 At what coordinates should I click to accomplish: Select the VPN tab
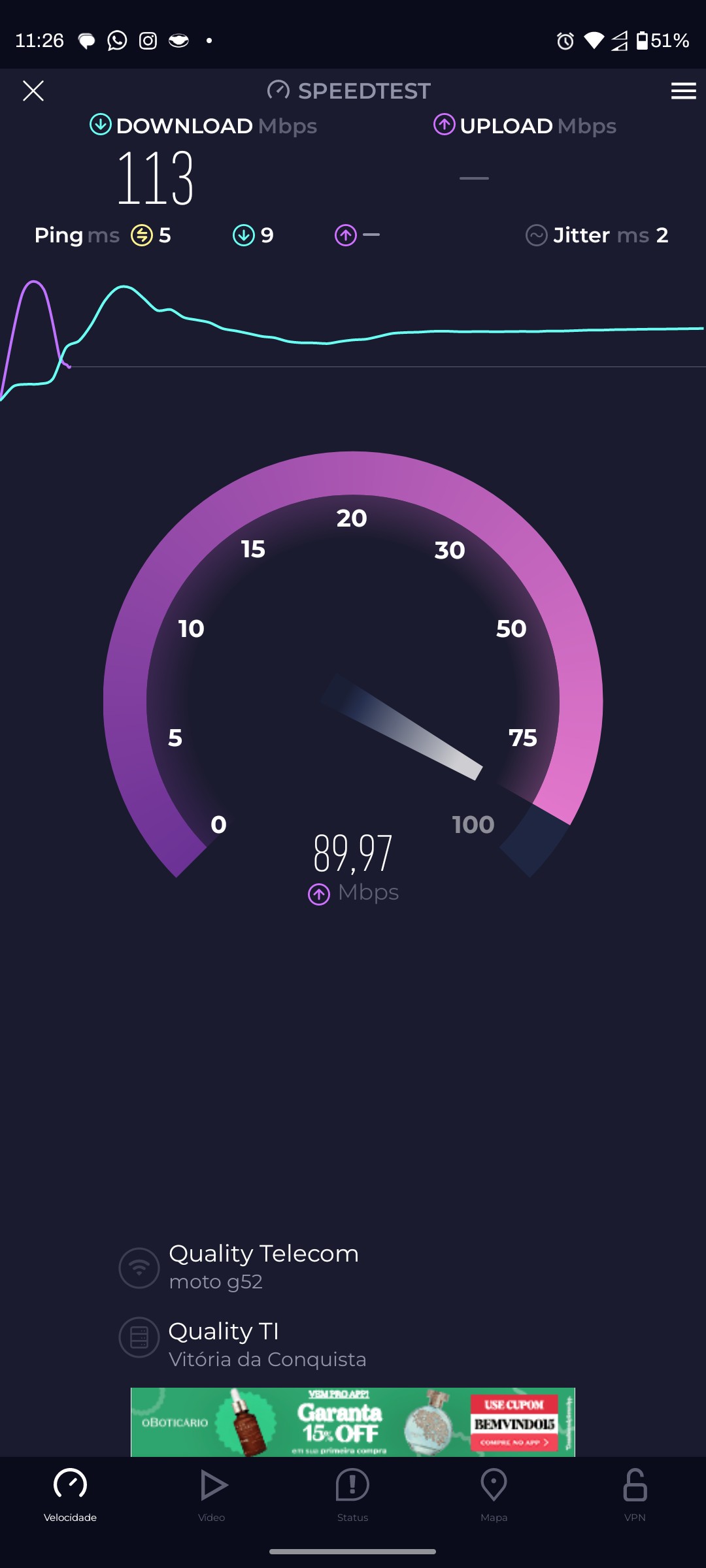tap(635, 1494)
